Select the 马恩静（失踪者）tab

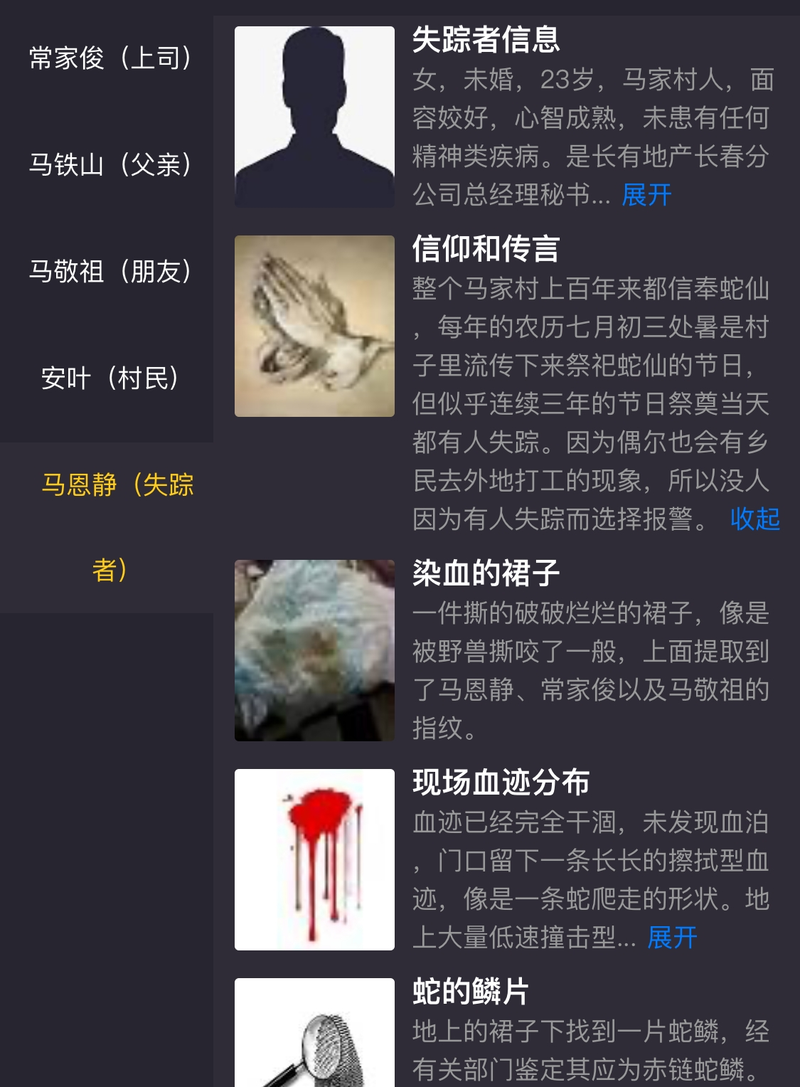pyautogui.click(x=116, y=527)
